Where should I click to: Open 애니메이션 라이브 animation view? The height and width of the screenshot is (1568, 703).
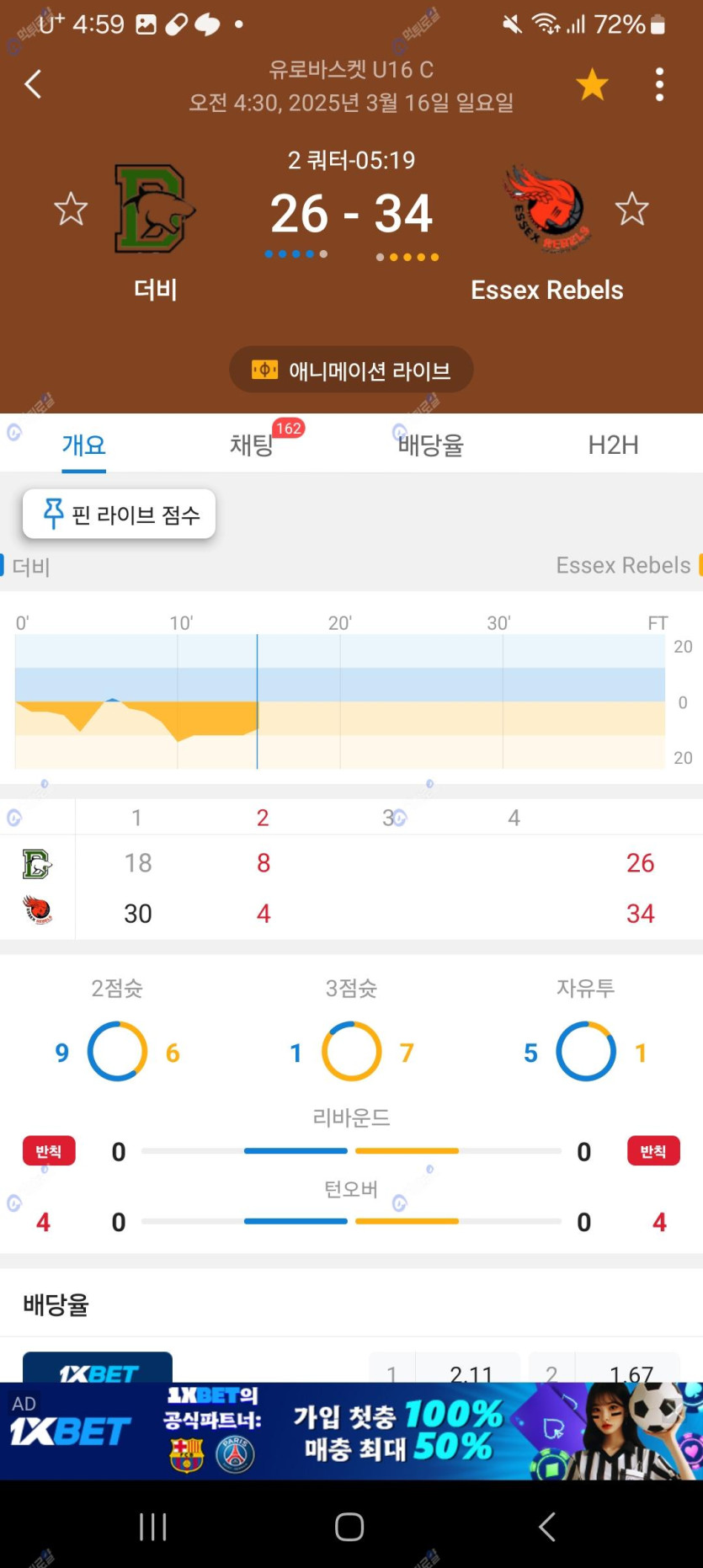tap(351, 370)
